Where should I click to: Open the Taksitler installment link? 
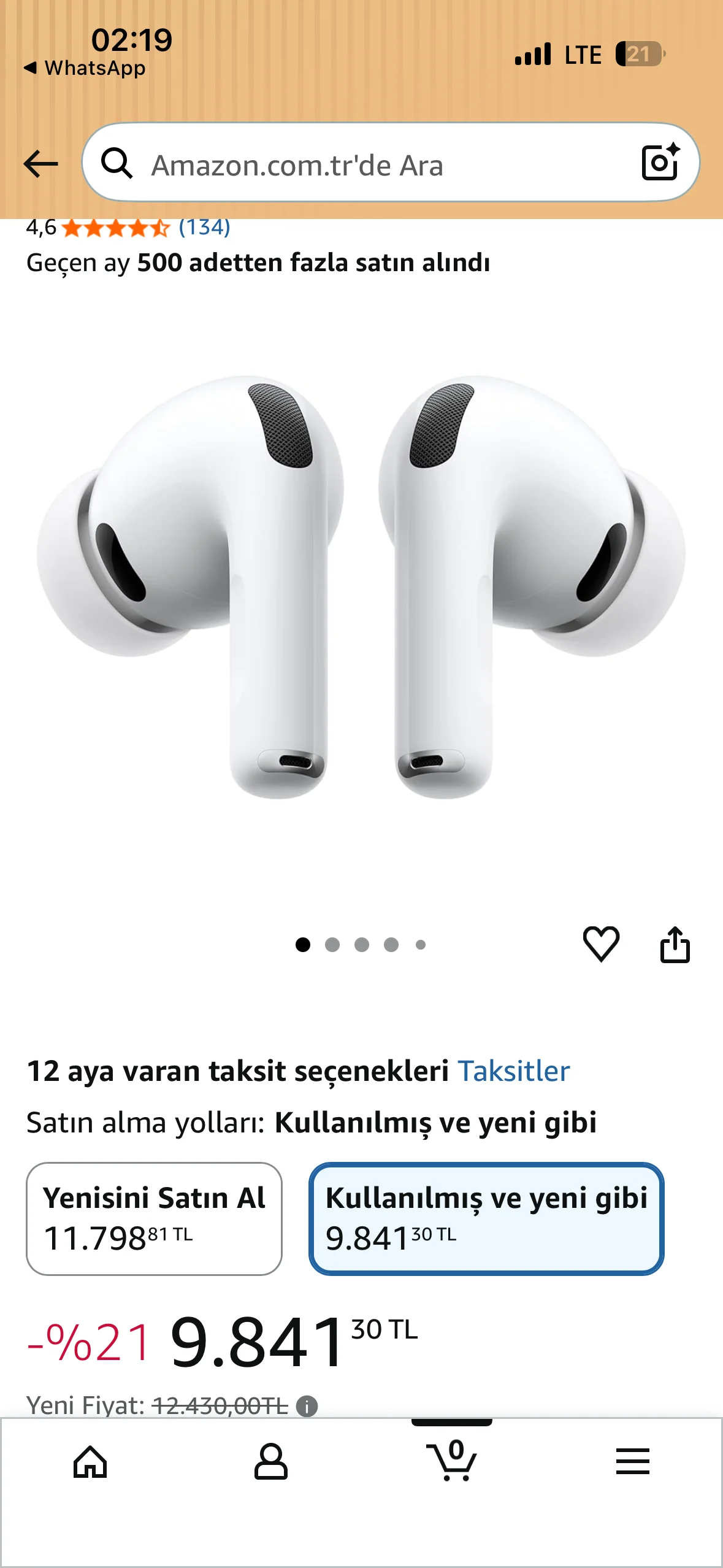[514, 1072]
